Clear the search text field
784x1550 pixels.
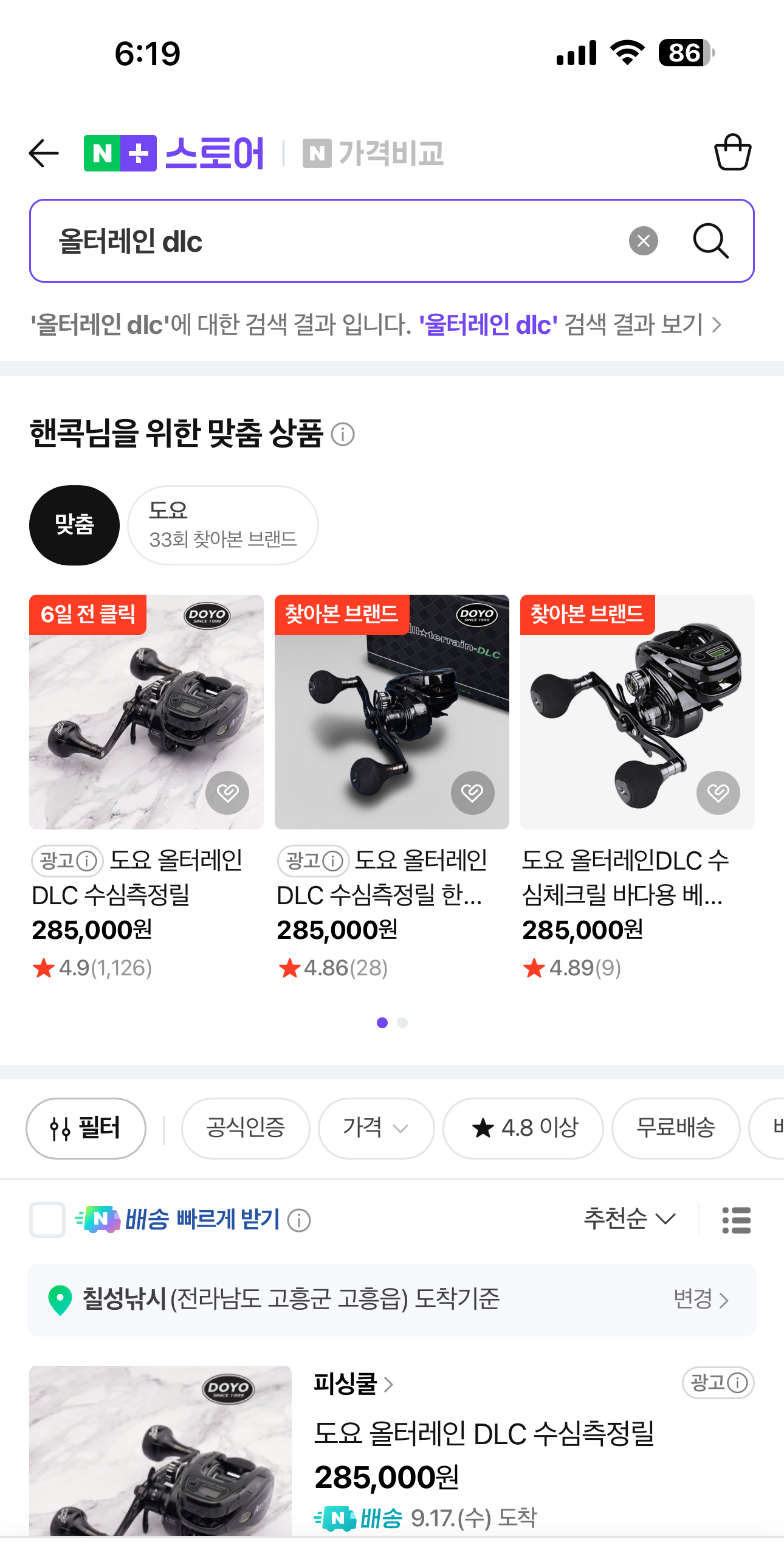pos(643,241)
